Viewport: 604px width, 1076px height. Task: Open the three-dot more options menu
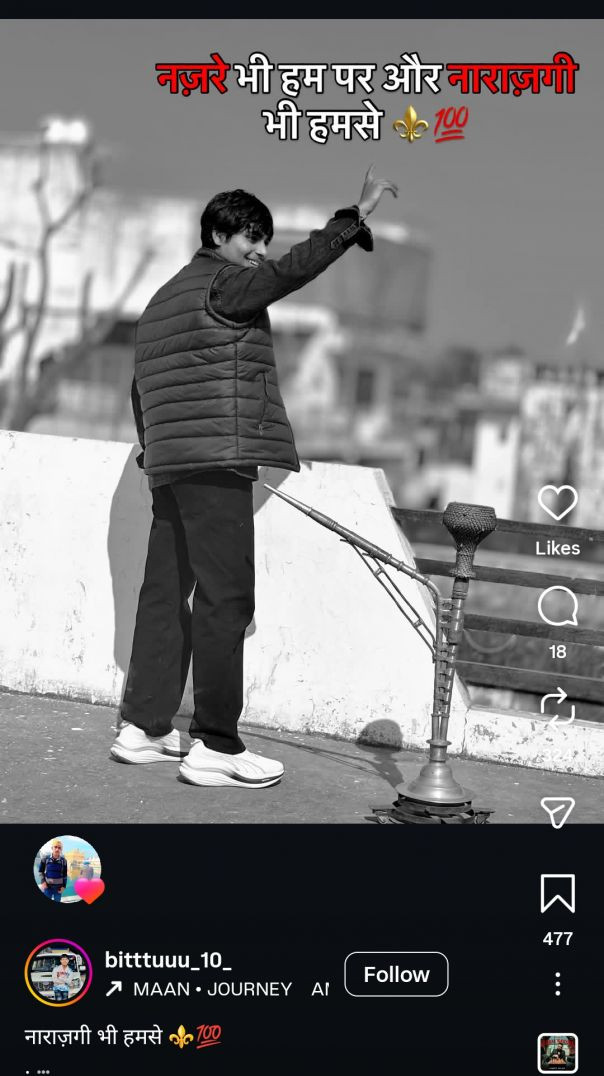coord(557,983)
